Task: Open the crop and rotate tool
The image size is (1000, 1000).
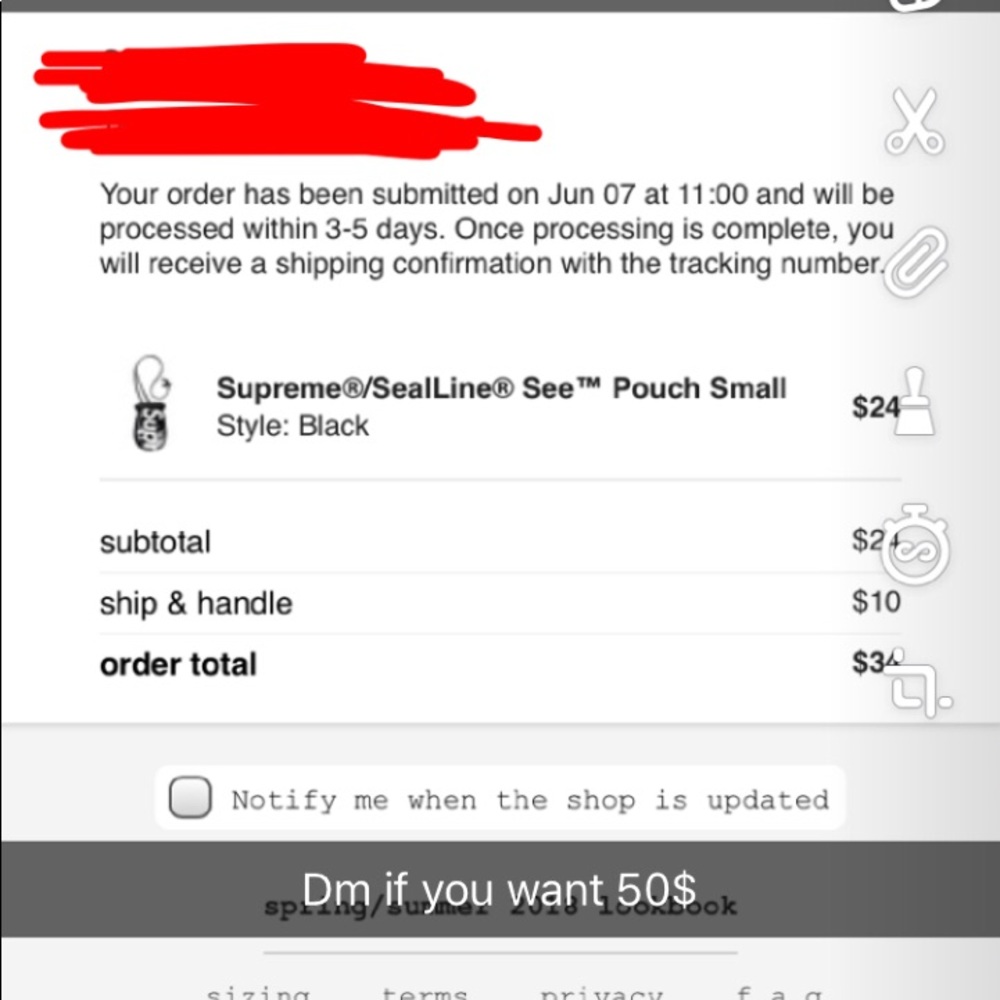Action: tap(922, 688)
